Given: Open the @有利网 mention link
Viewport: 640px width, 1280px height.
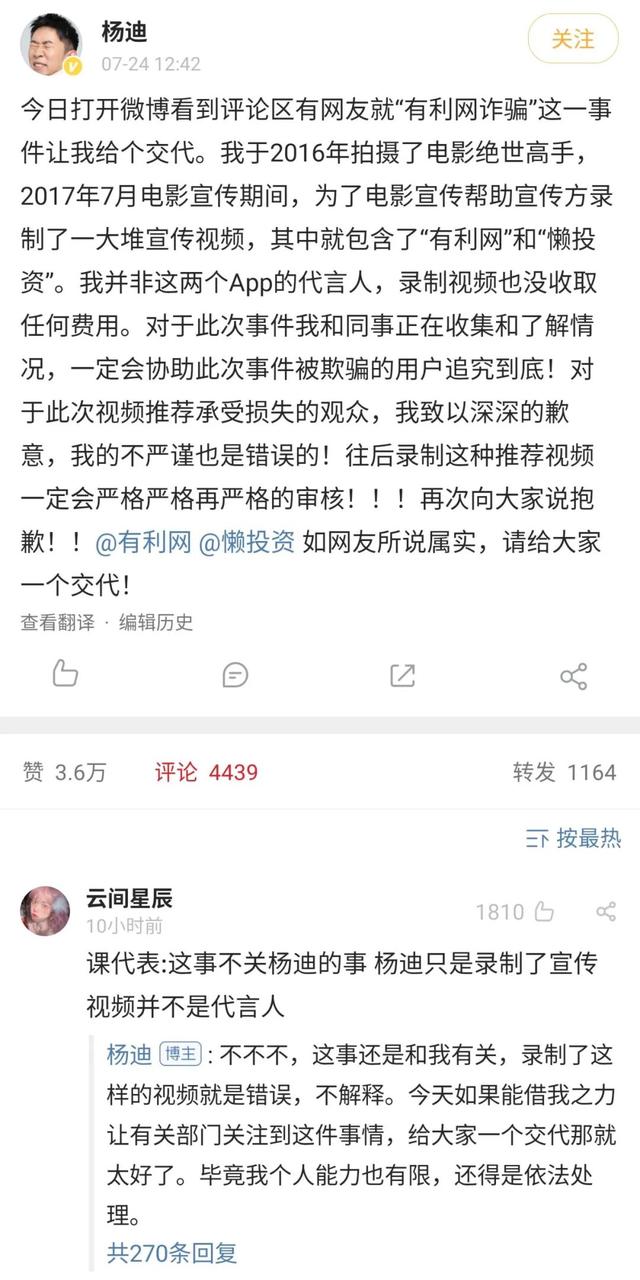Looking at the screenshot, I should click(x=143, y=543).
